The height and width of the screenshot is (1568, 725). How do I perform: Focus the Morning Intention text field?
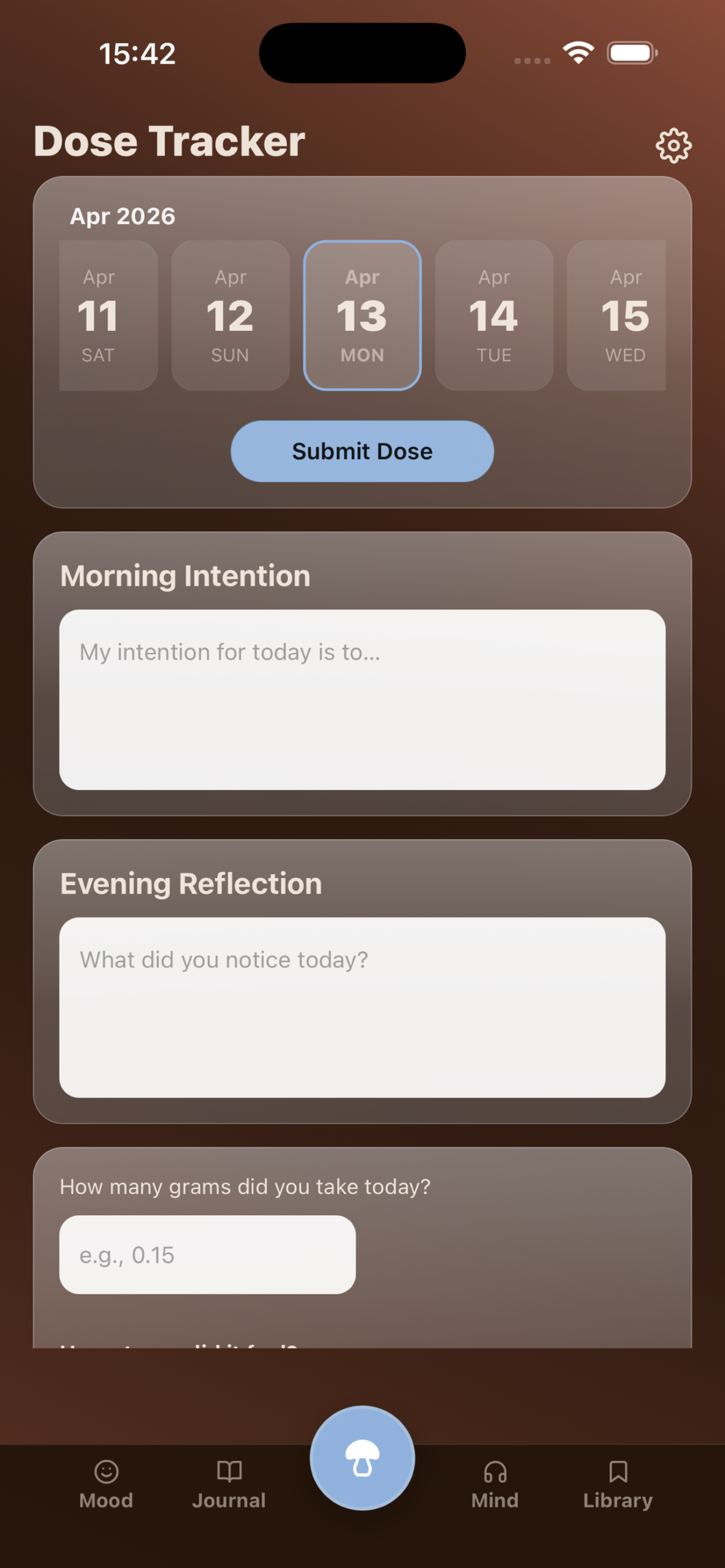click(362, 699)
